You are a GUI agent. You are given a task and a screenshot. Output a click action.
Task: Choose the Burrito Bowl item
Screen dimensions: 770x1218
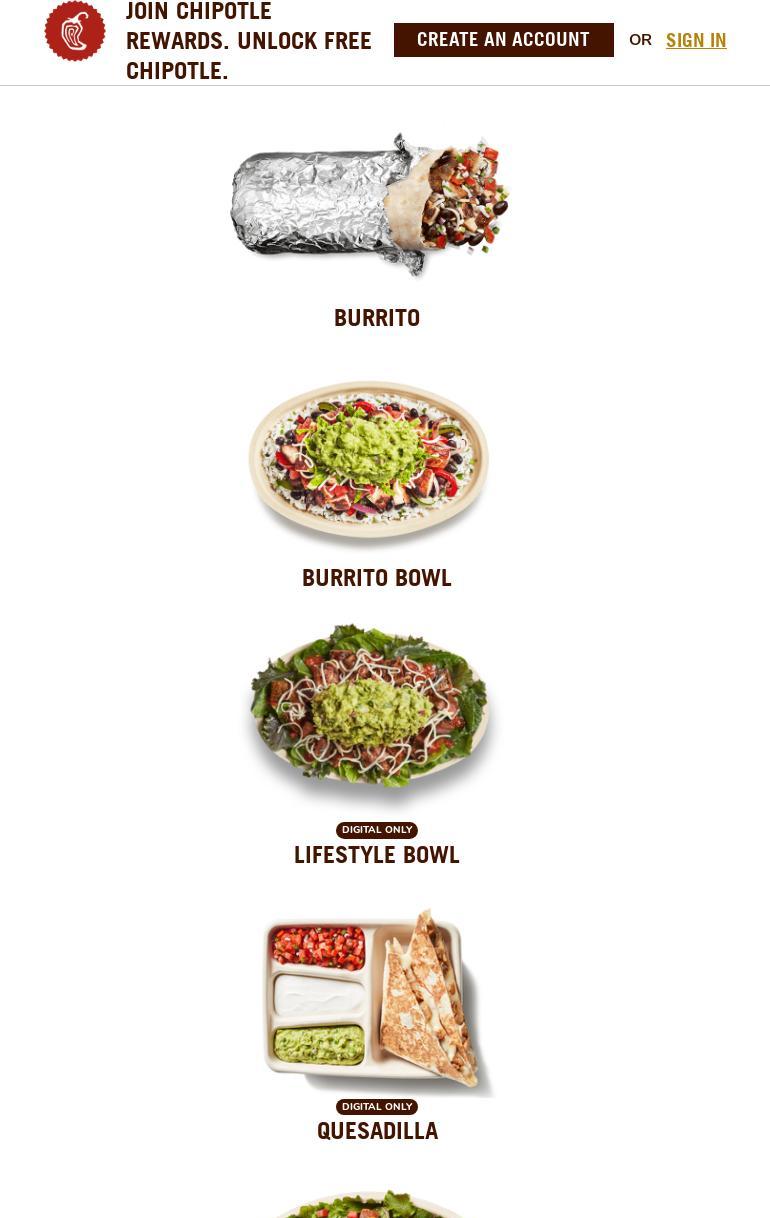tap(376, 484)
